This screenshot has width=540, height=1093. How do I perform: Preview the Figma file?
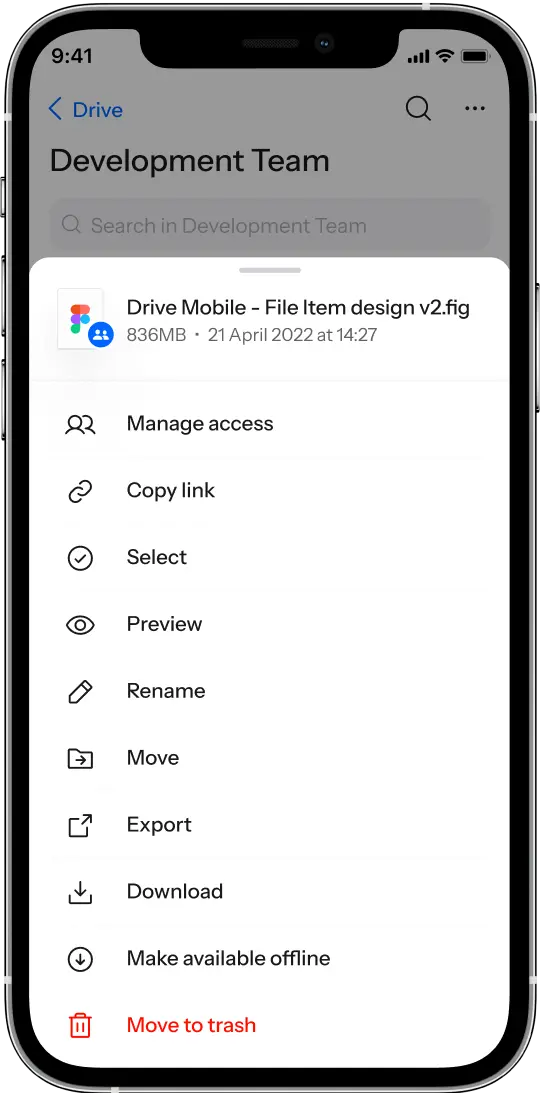point(269,625)
